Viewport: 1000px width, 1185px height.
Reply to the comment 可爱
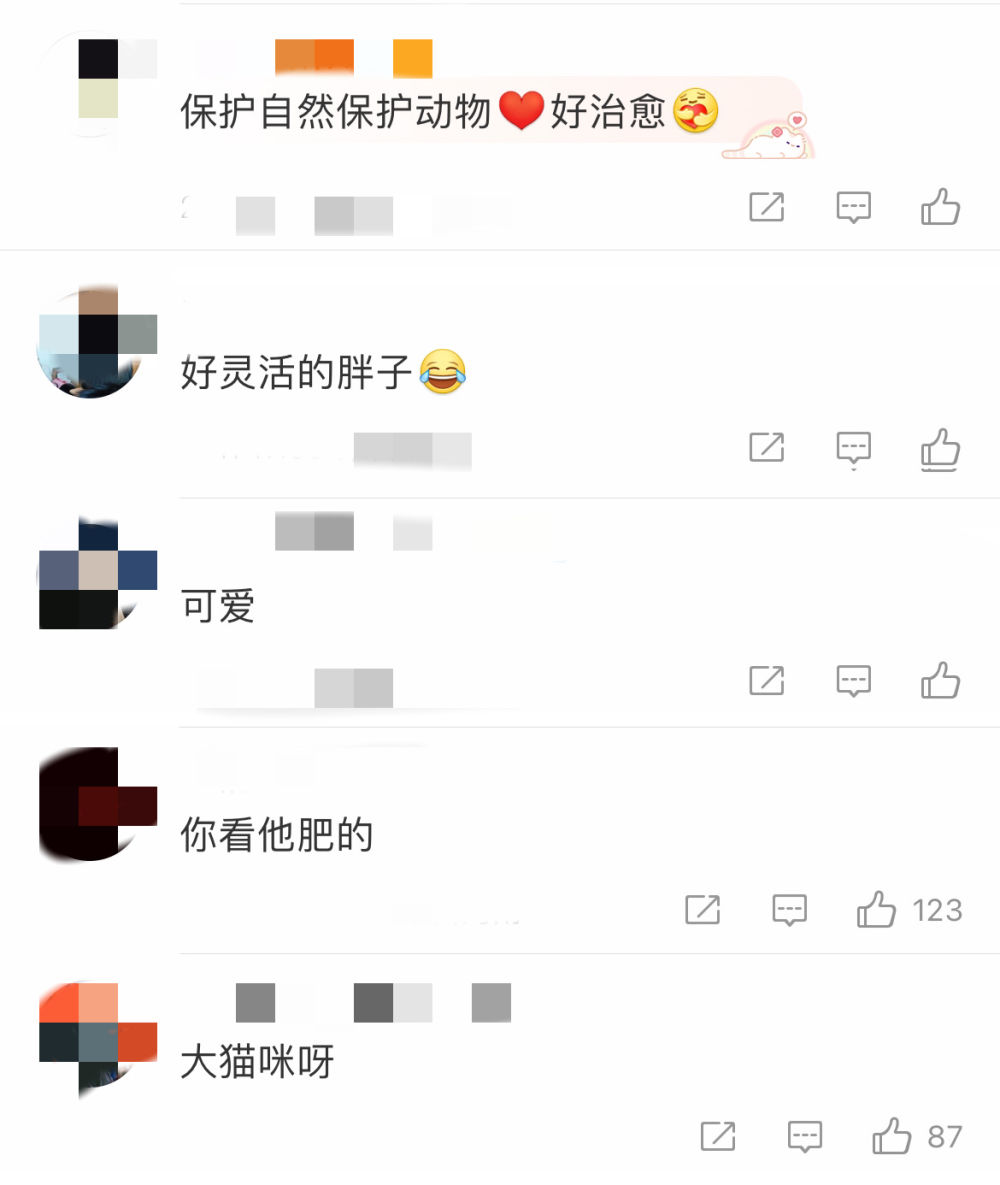[x=853, y=681]
